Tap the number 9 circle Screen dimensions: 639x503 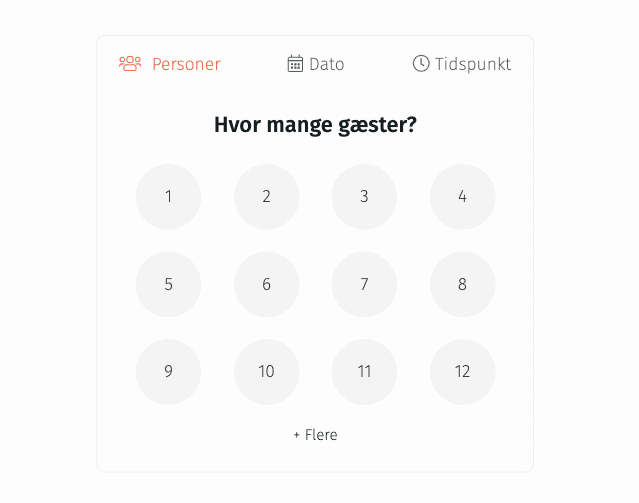168,372
